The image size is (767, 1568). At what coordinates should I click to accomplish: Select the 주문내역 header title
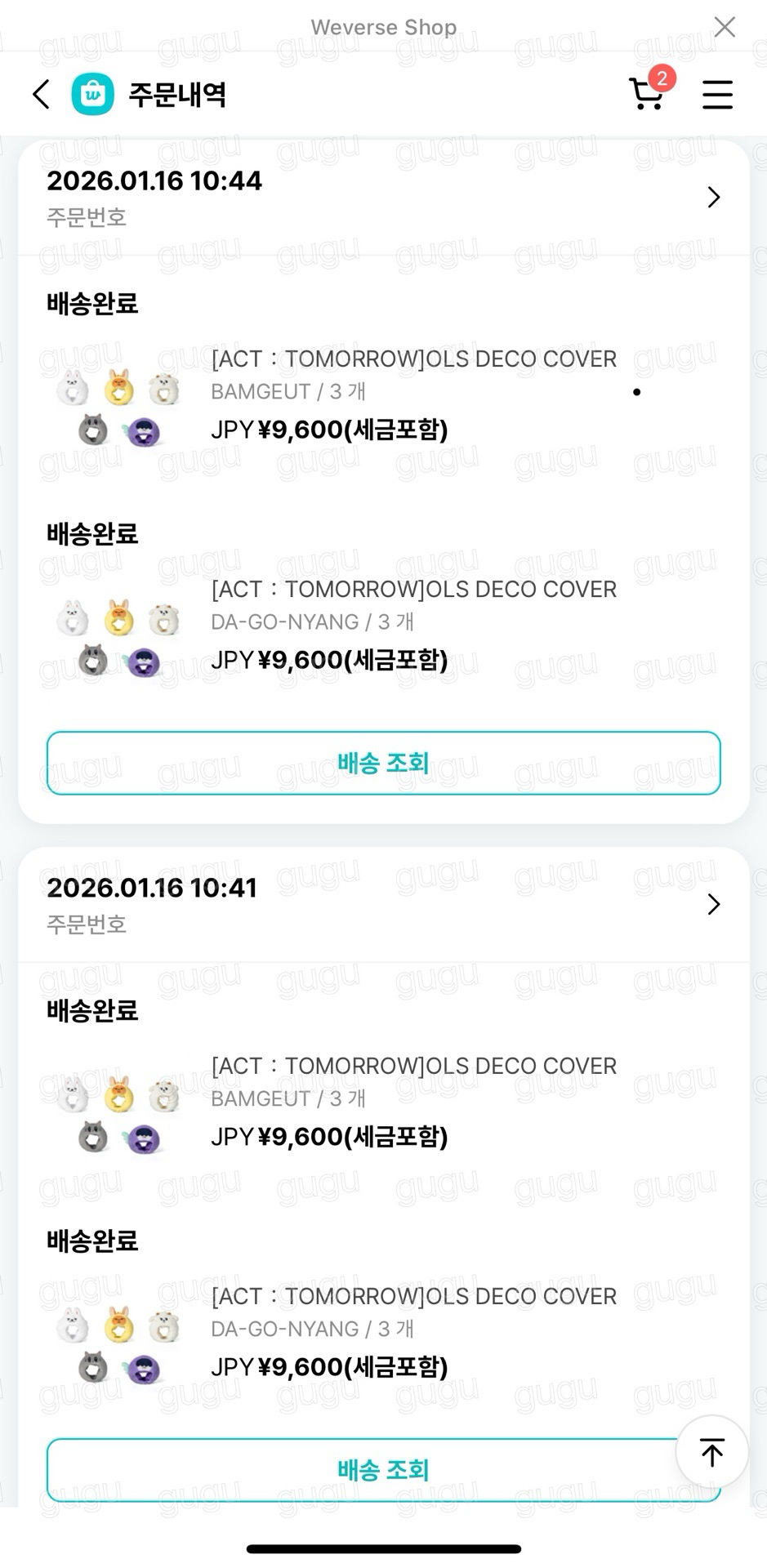tap(176, 94)
